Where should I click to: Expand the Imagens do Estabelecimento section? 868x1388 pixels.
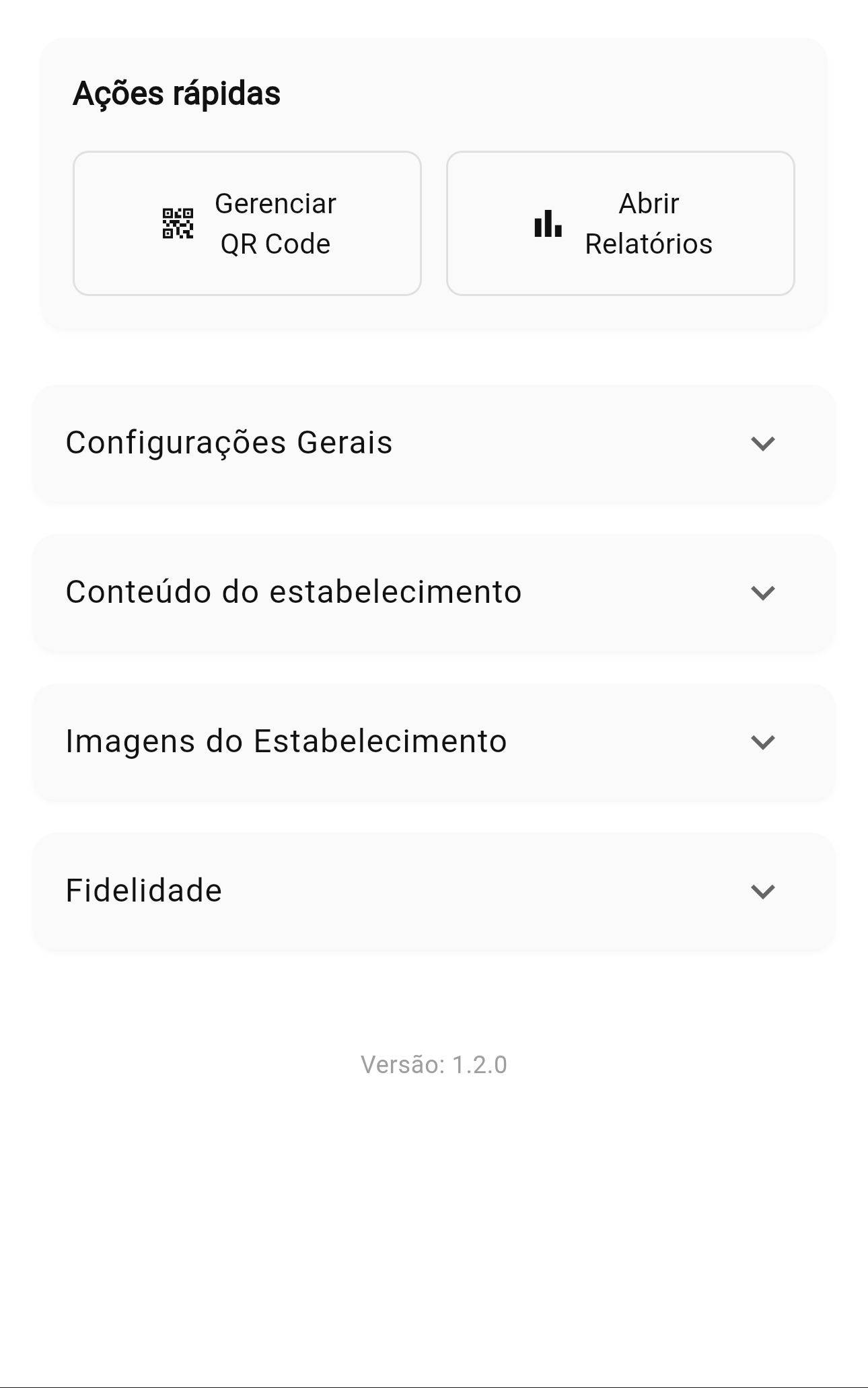point(433,742)
